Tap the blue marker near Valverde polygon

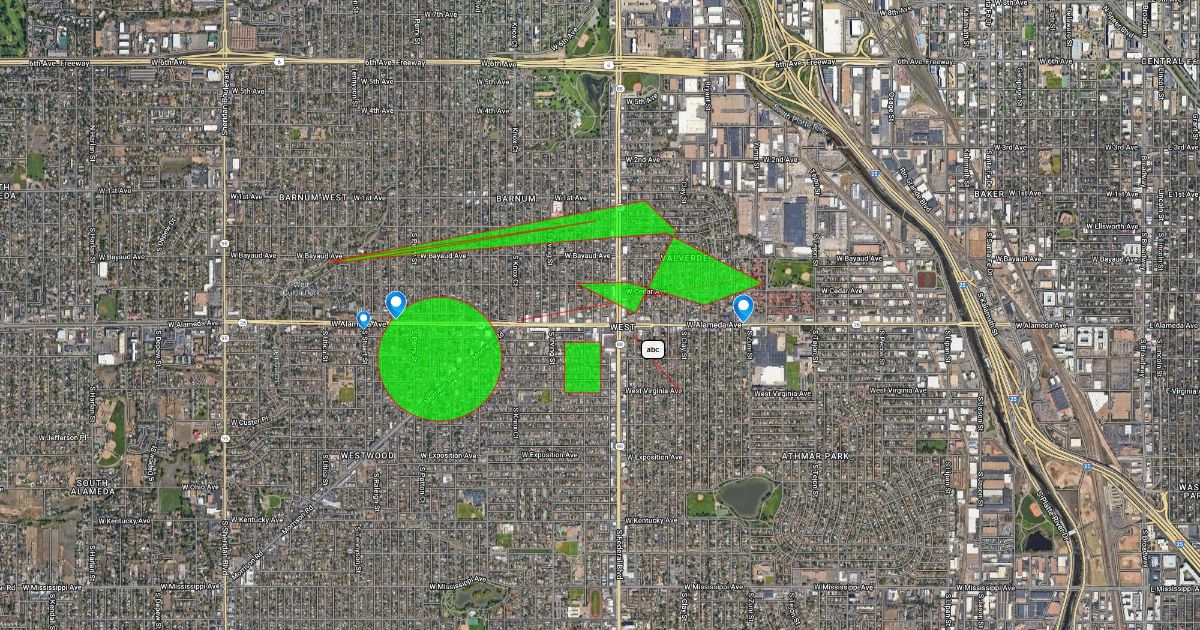(x=743, y=306)
